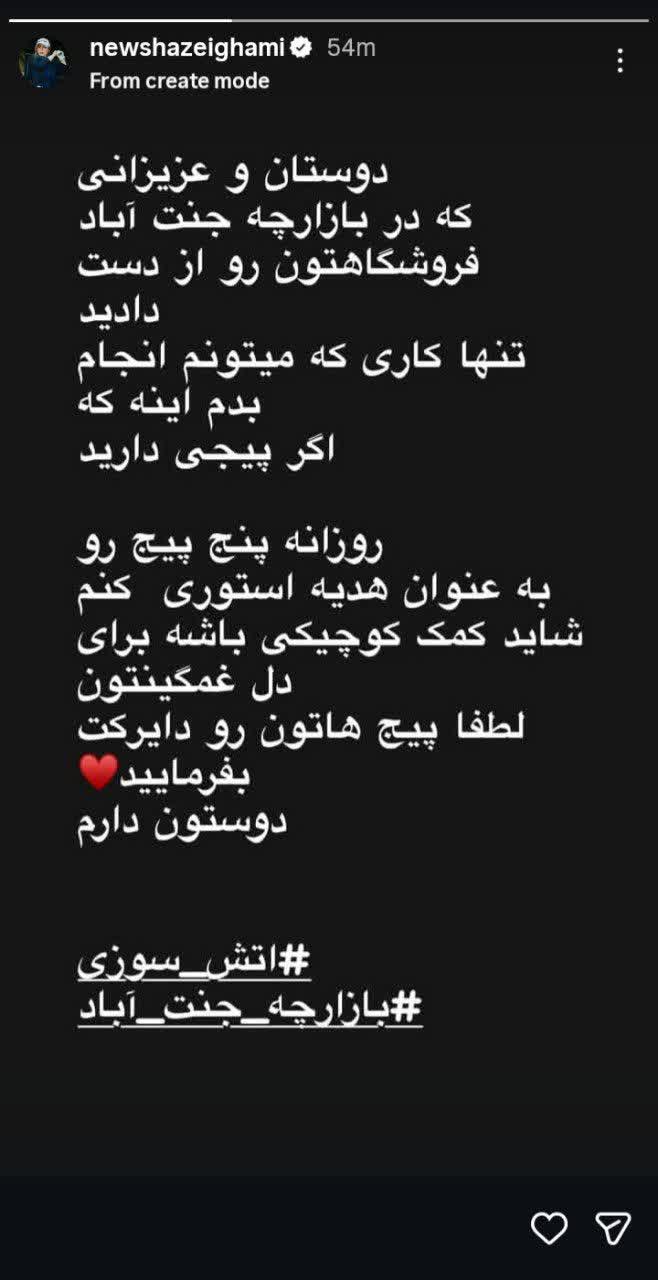
Task: Like this story with the heart
Action: click(x=549, y=1227)
